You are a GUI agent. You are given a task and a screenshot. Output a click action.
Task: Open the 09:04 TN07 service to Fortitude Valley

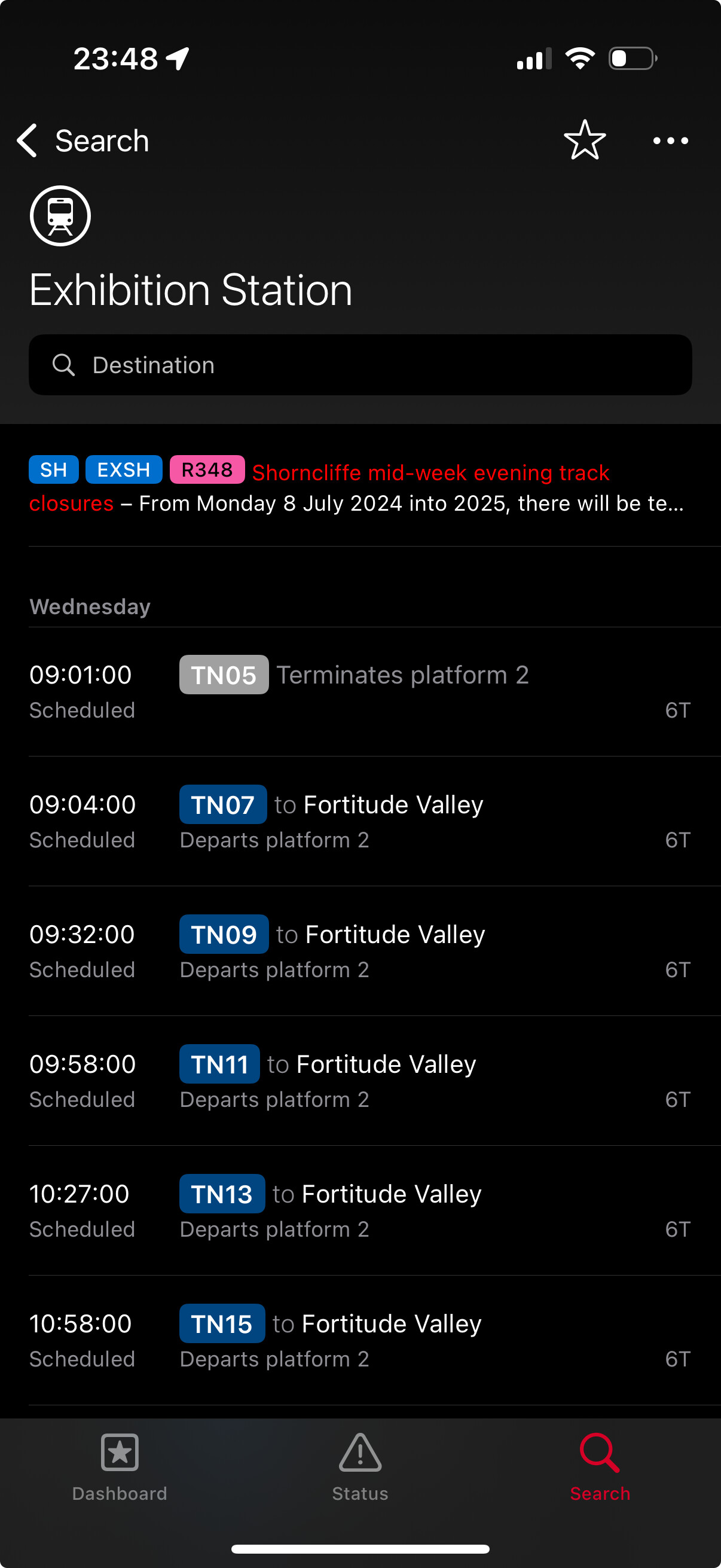coord(360,821)
